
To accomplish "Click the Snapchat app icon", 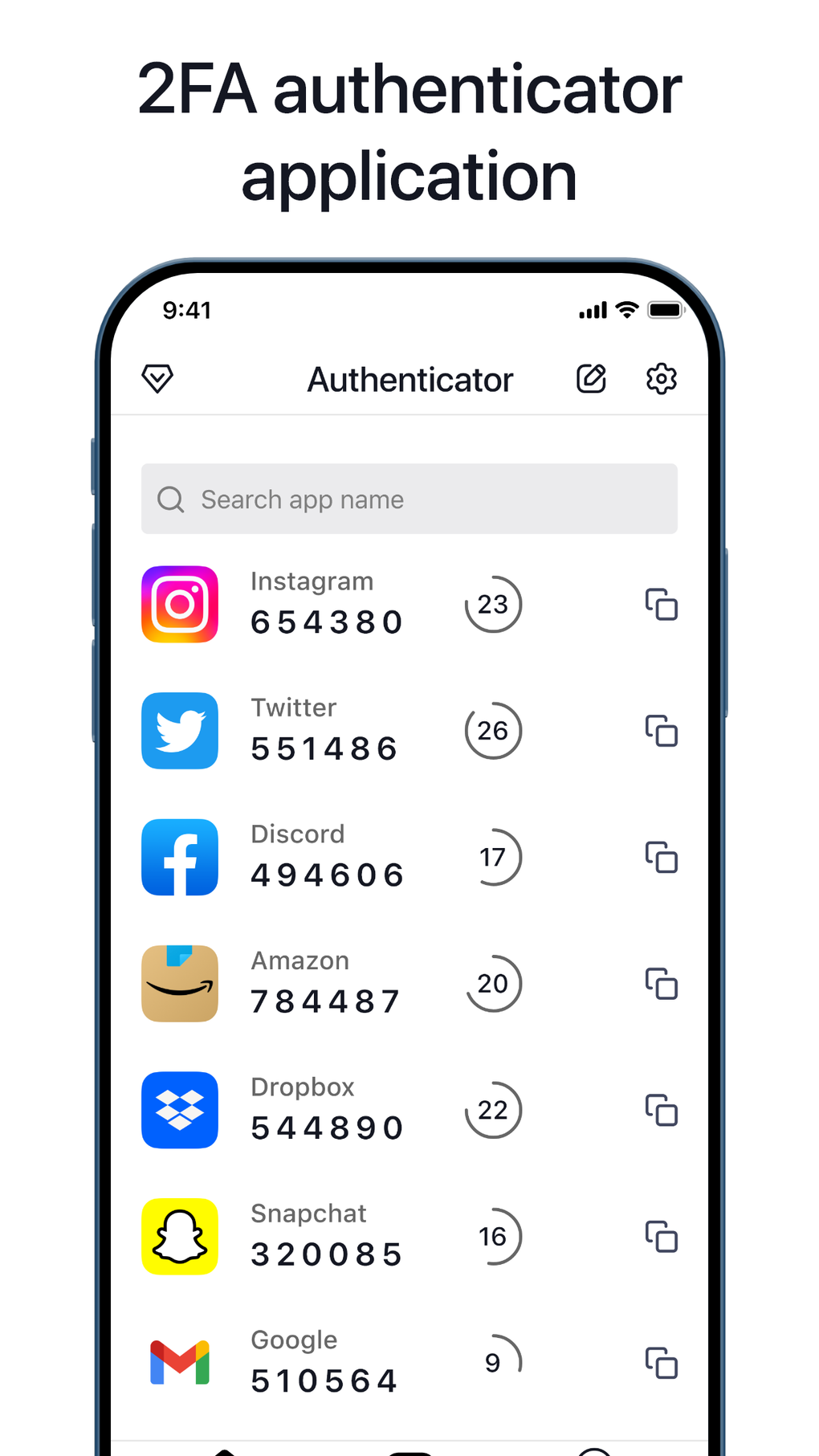I will pyautogui.click(x=179, y=1236).
